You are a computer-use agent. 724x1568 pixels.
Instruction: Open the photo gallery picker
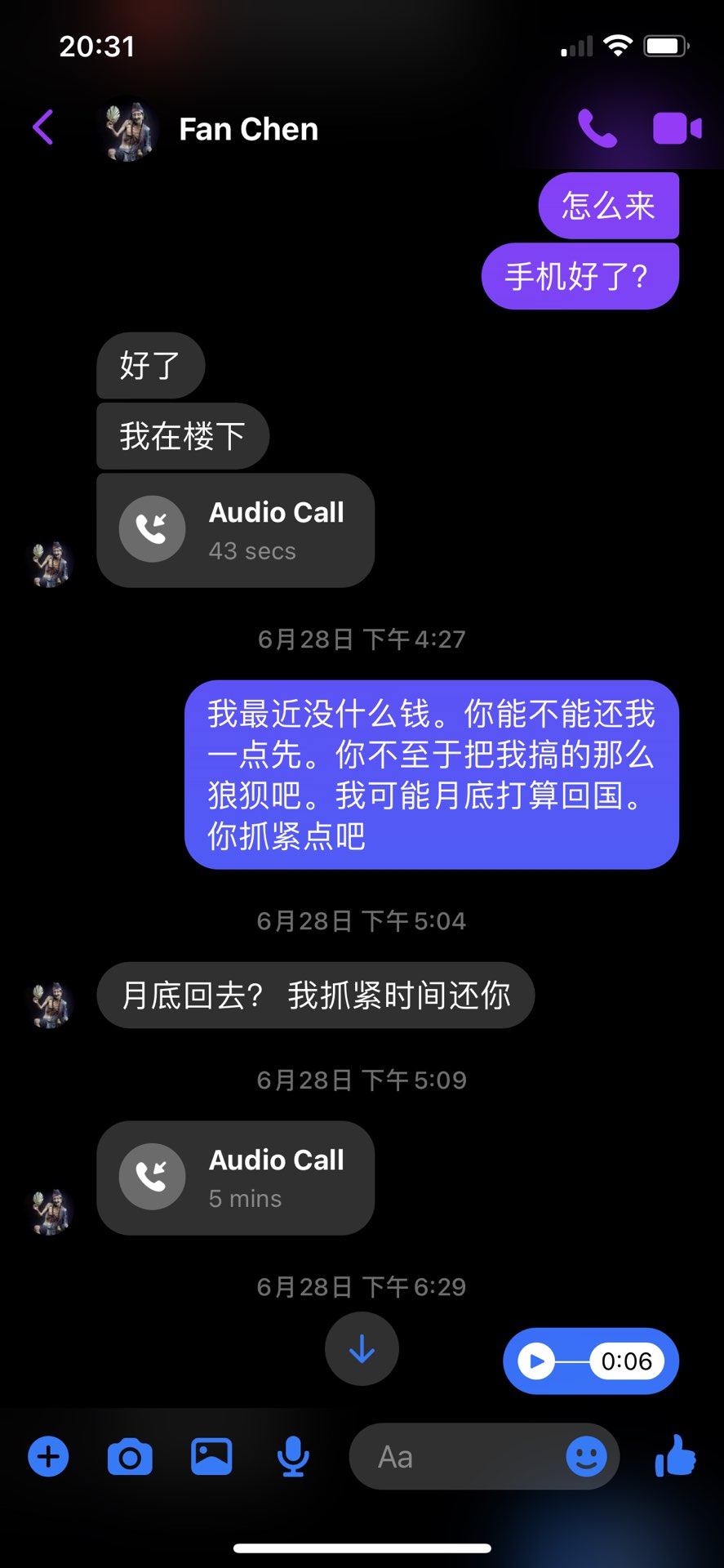211,1456
